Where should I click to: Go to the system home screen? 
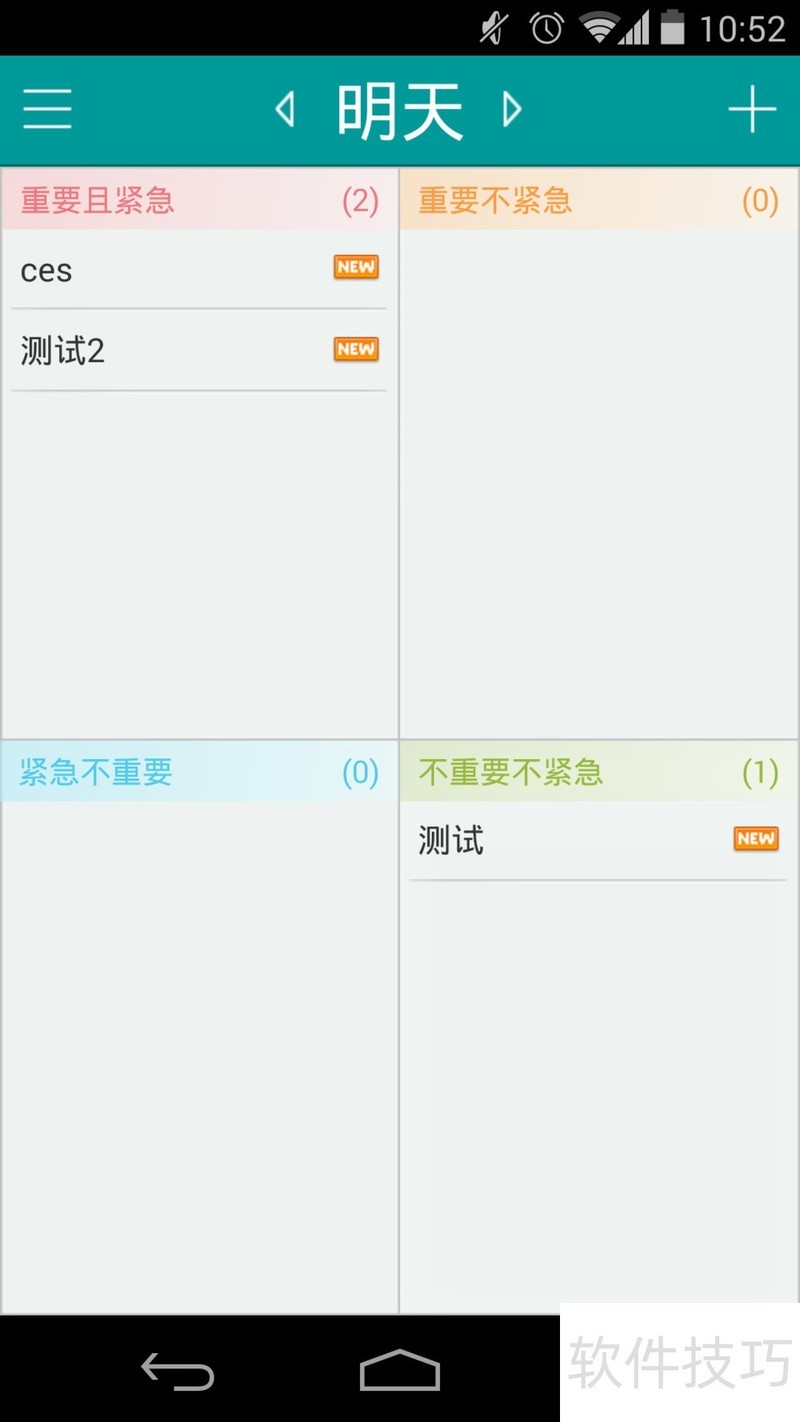point(400,1370)
